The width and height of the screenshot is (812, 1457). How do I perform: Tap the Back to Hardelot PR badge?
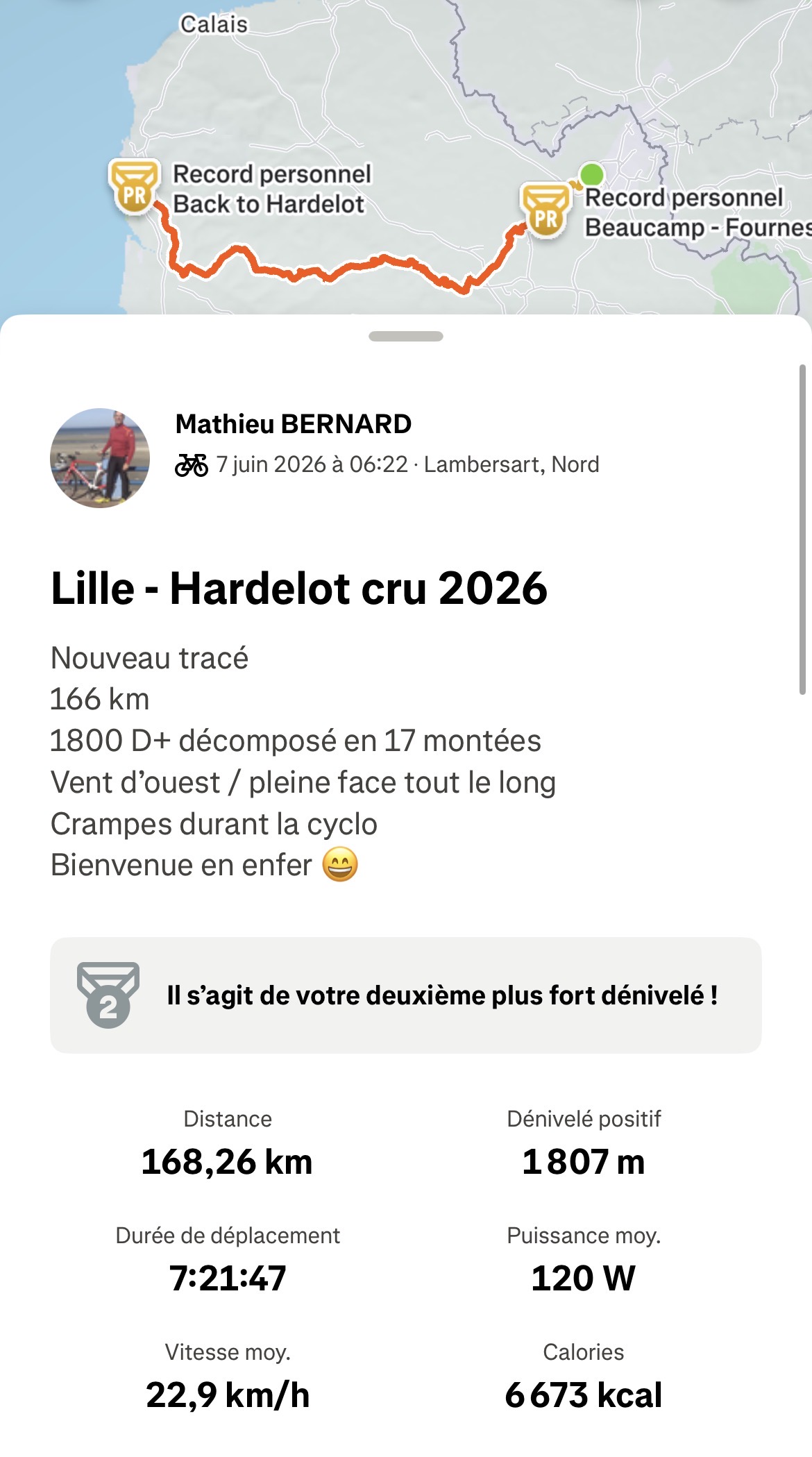134,187
